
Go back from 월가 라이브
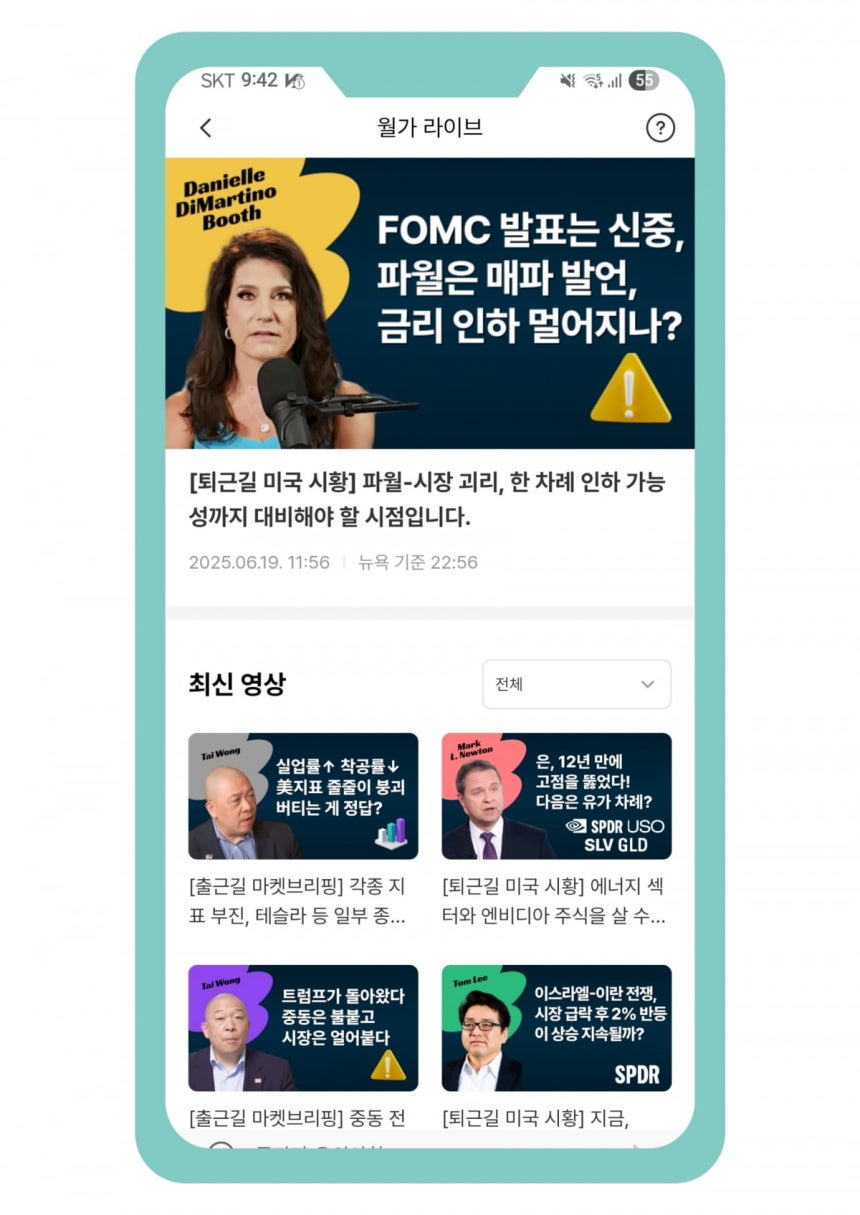[206, 128]
